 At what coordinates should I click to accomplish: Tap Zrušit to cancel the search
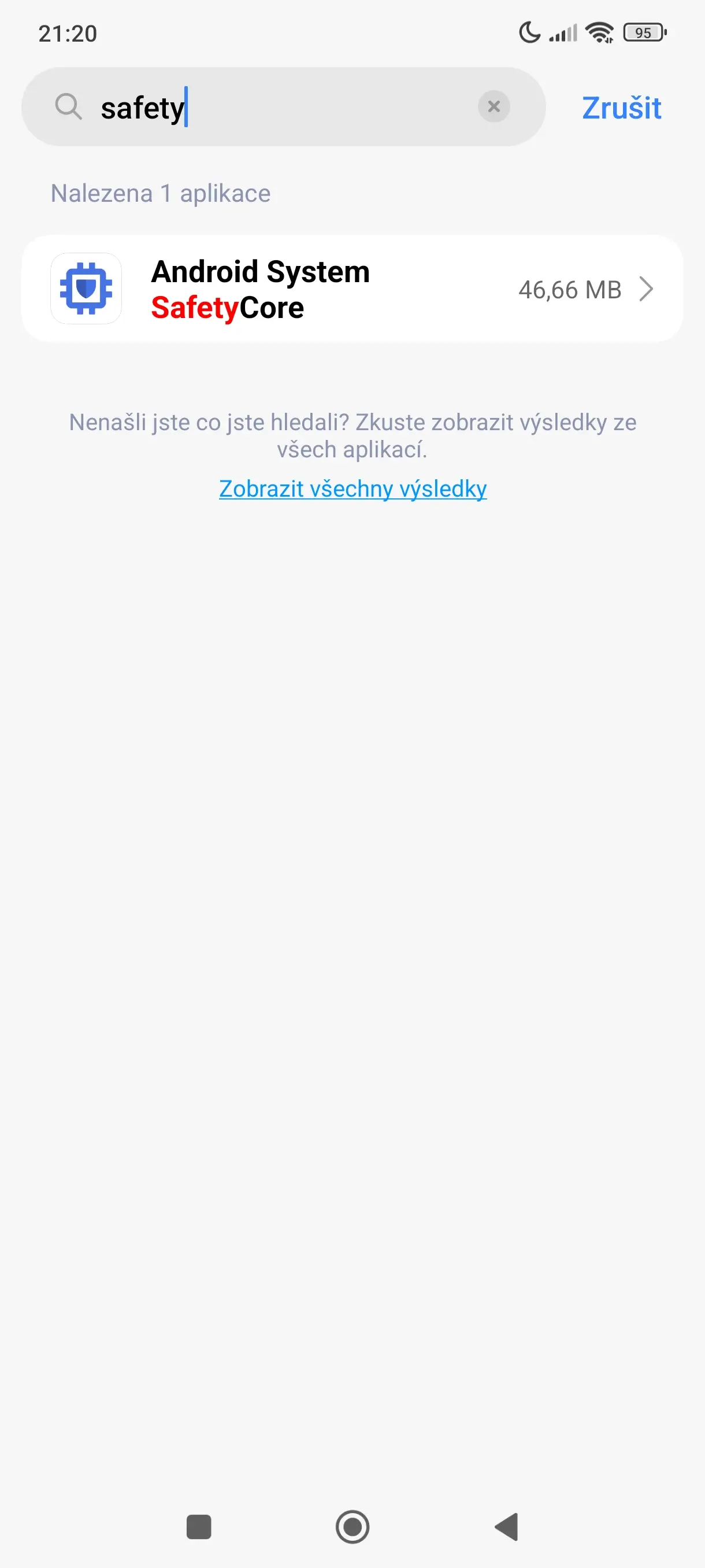[621, 108]
